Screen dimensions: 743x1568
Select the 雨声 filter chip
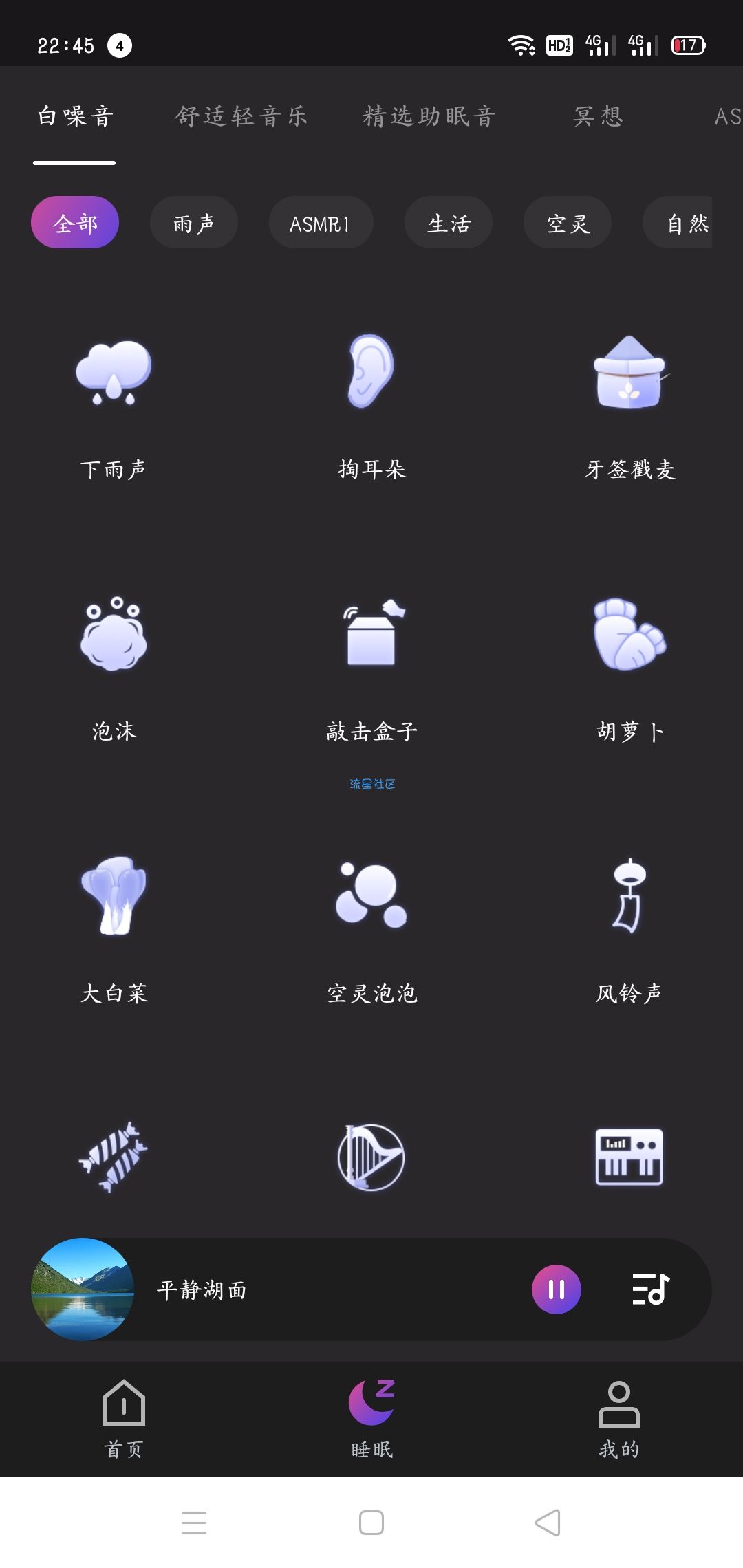tap(193, 223)
